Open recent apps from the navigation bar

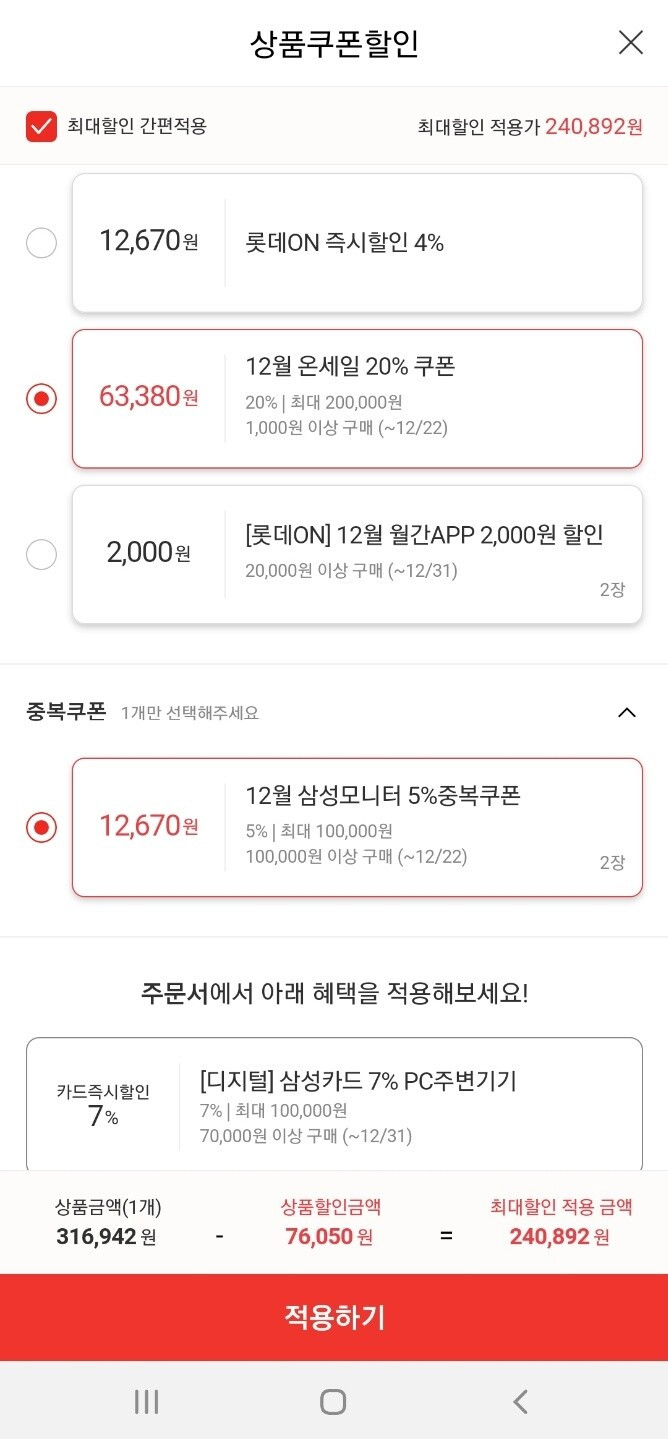(x=147, y=1402)
